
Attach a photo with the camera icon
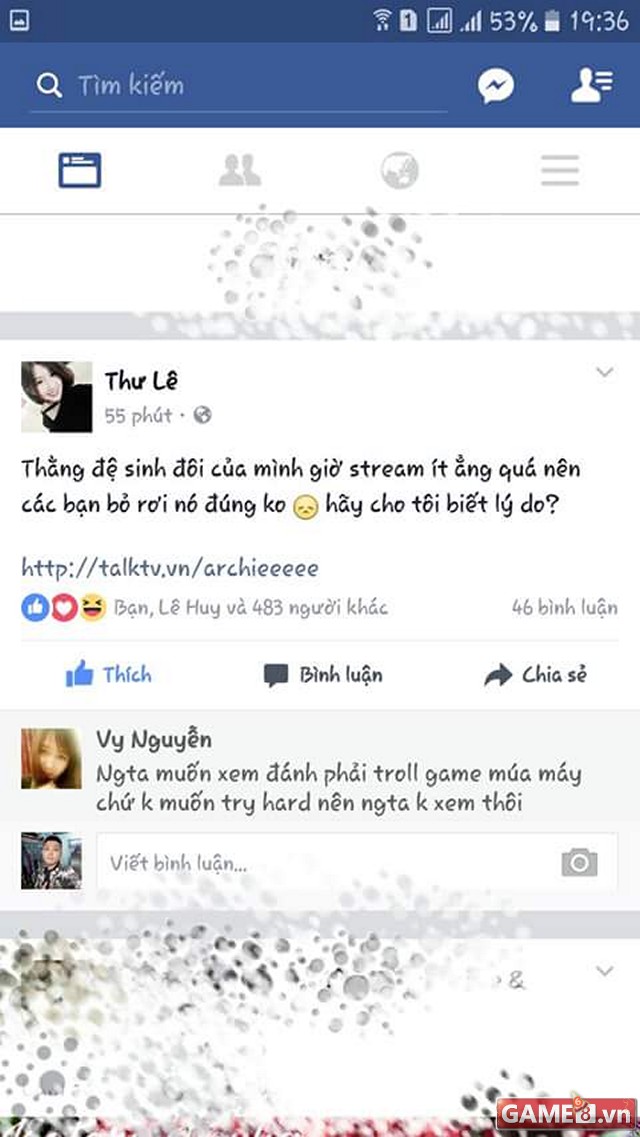click(x=579, y=862)
